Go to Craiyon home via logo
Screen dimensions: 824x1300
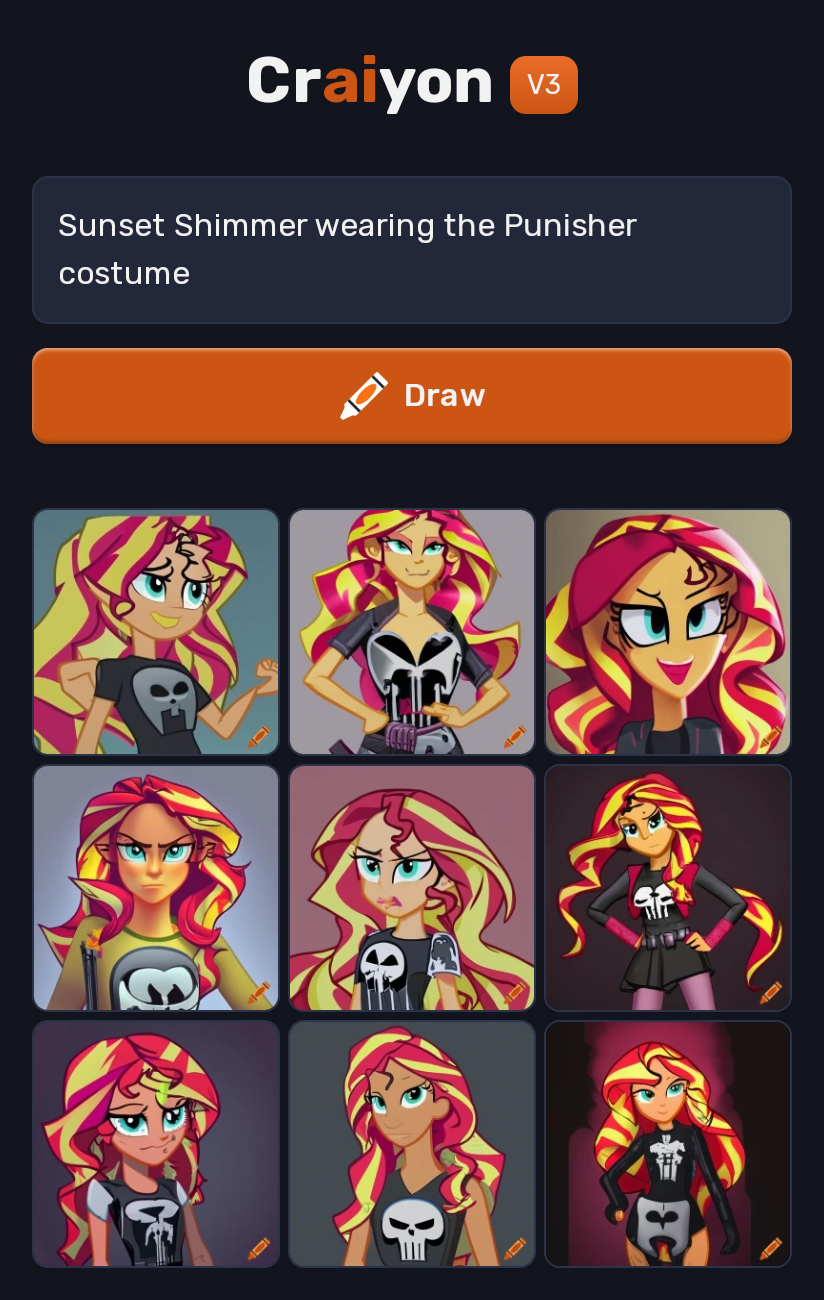point(370,82)
